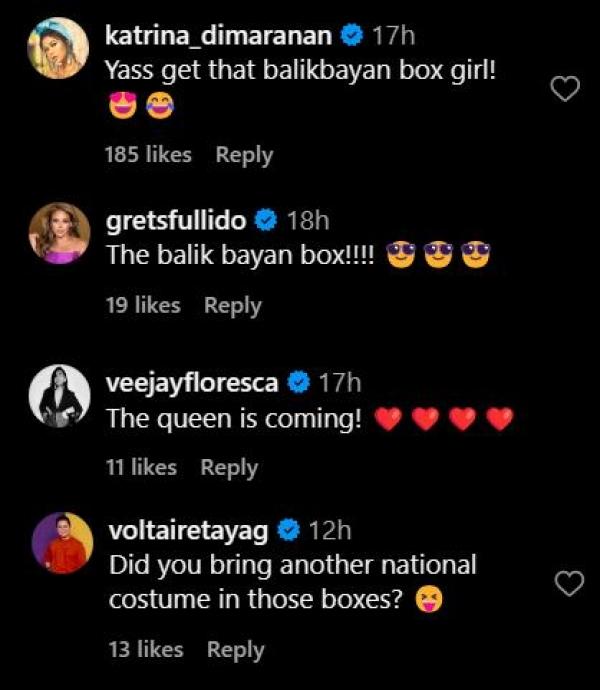View the 13 likes on voltairetayag's comment

tap(145, 649)
